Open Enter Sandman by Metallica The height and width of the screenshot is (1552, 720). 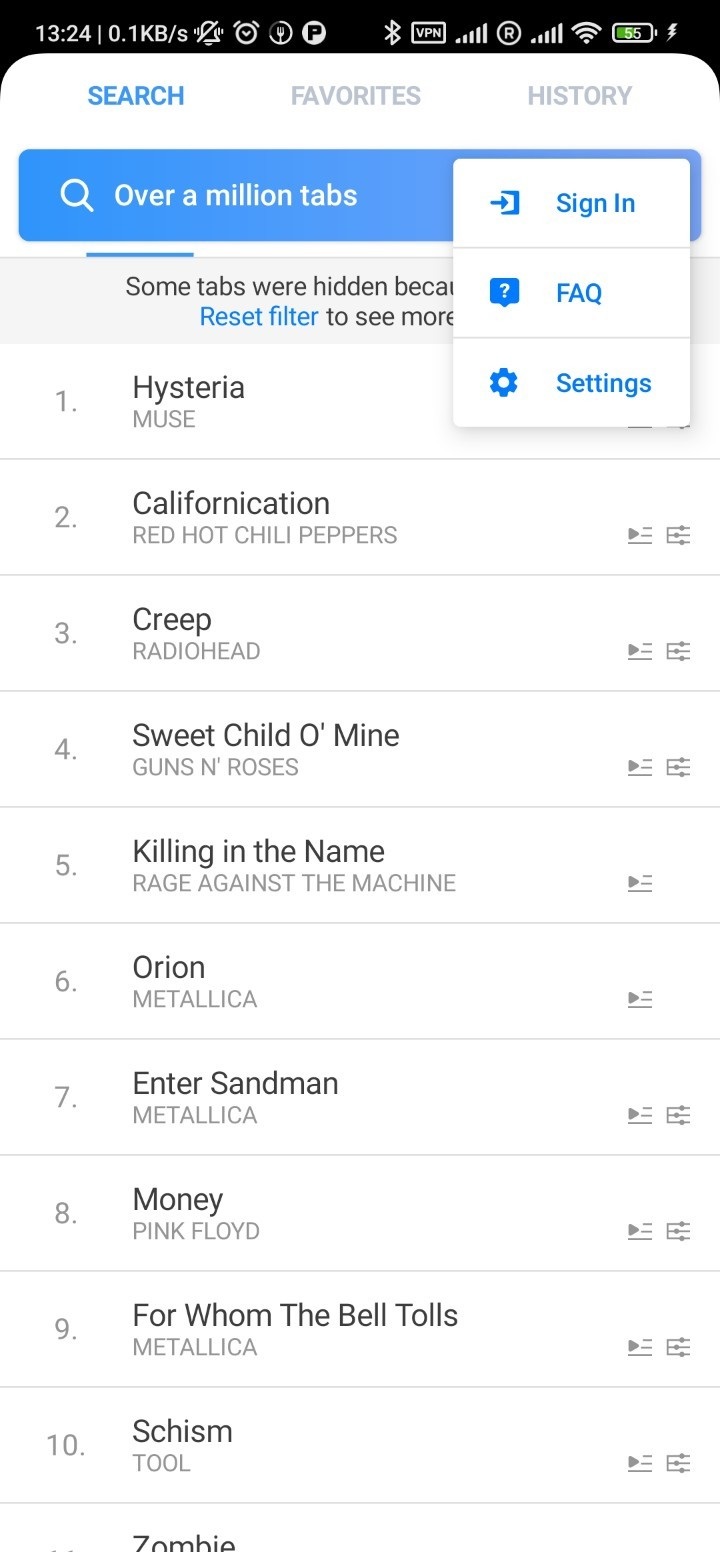[235, 1097]
